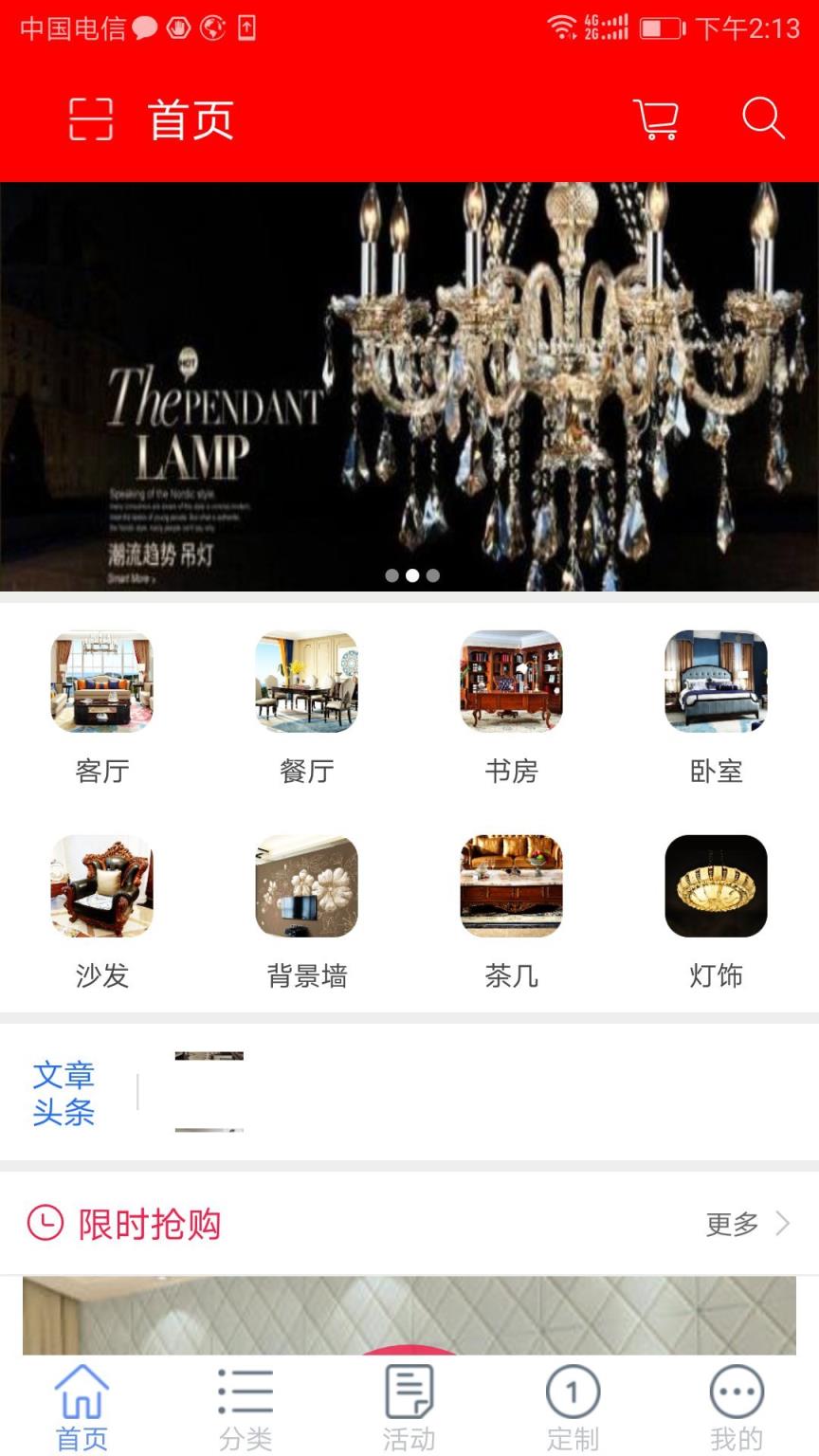The width and height of the screenshot is (819, 1456).
Task: Switch to the 分类 tab
Action: 246,1408
